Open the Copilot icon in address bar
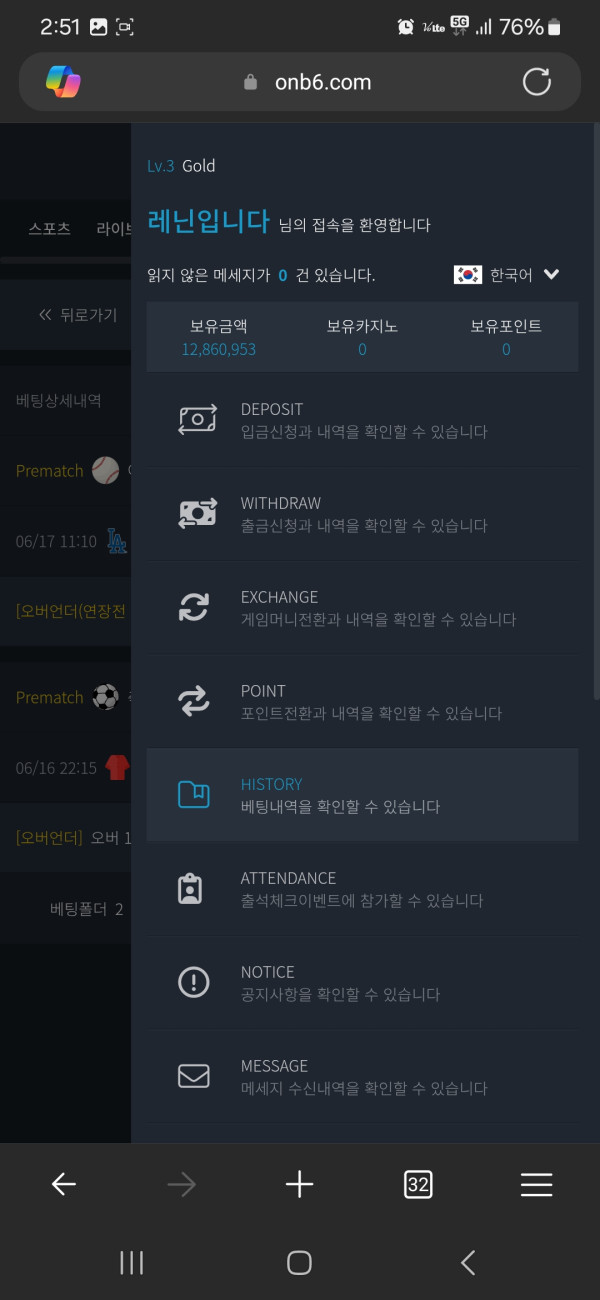 (x=63, y=82)
